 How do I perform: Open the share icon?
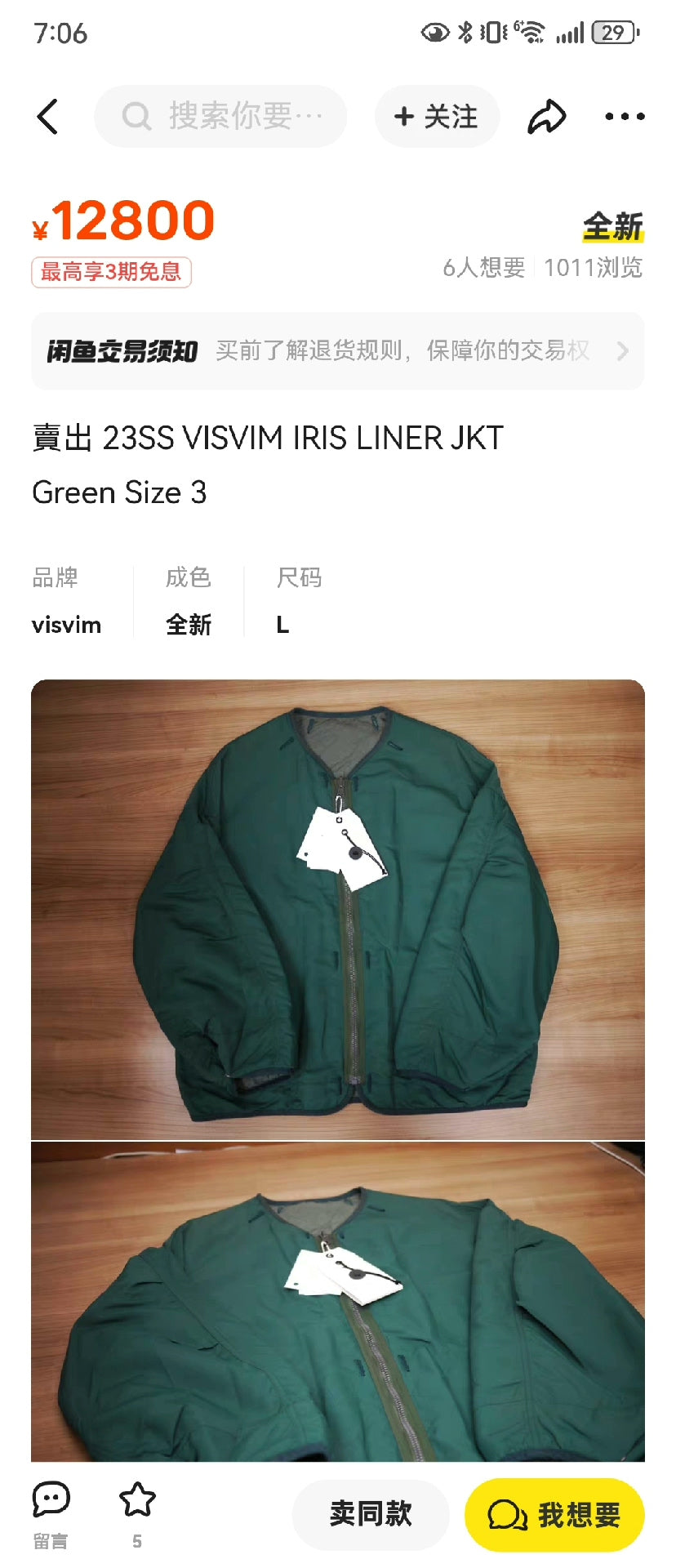click(545, 116)
